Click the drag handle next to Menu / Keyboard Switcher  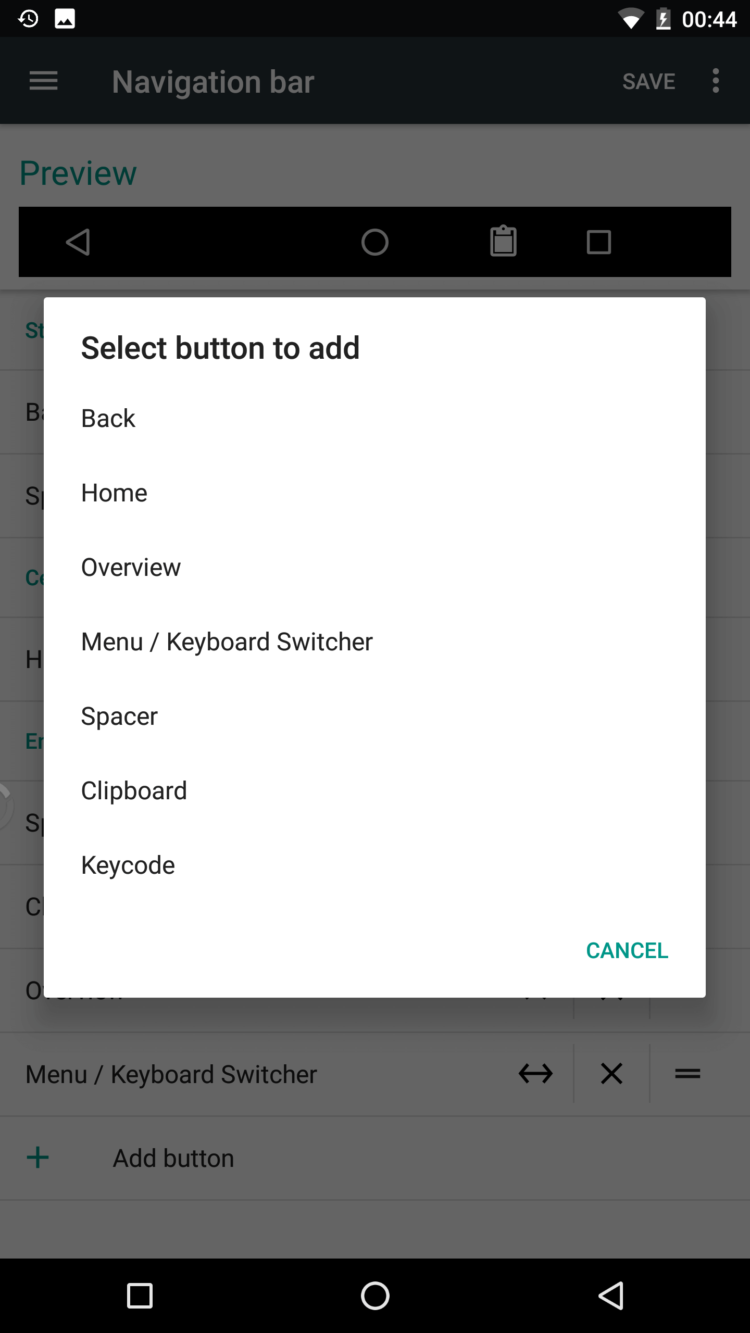coord(687,1073)
